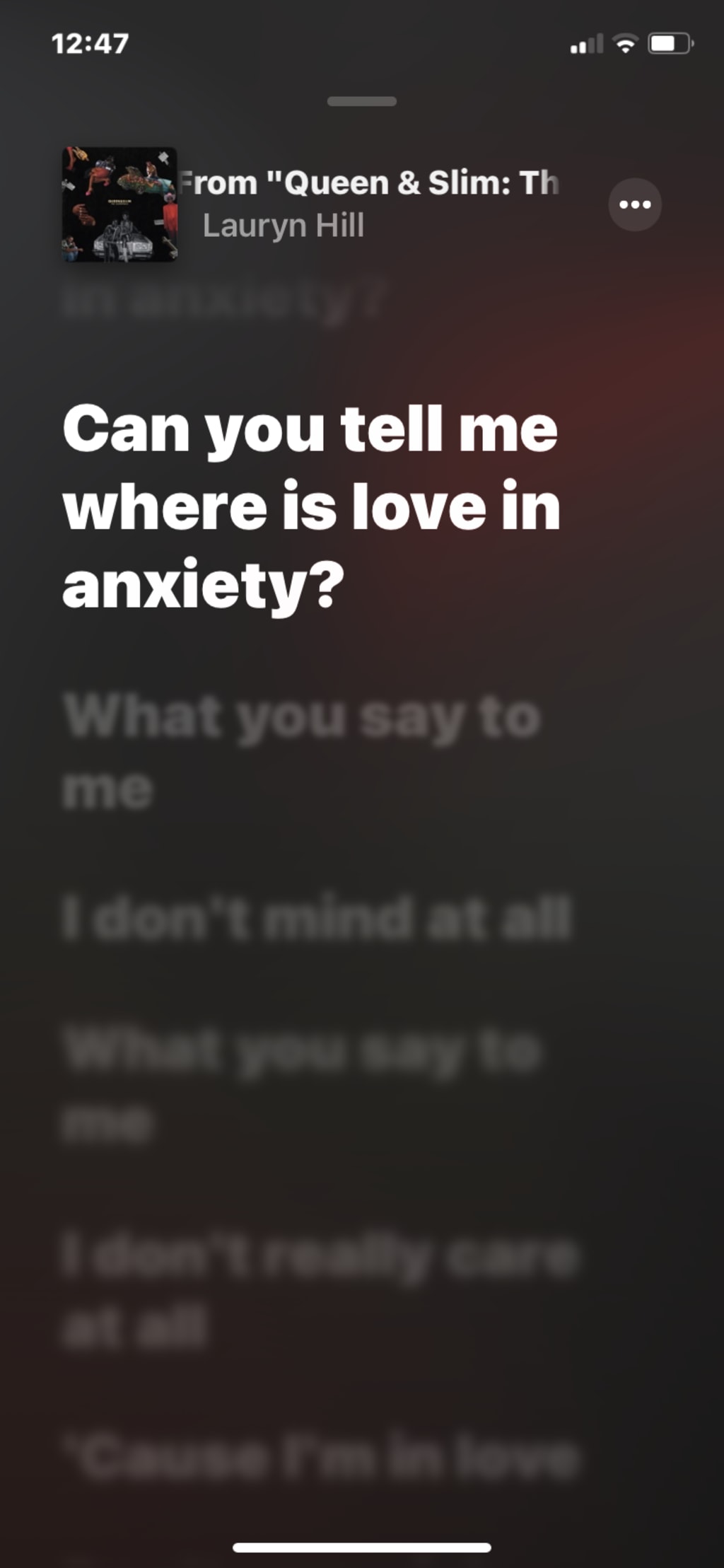Tap the grabber handle to close lyrics
The width and height of the screenshot is (724, 1568).
point(361,101)
